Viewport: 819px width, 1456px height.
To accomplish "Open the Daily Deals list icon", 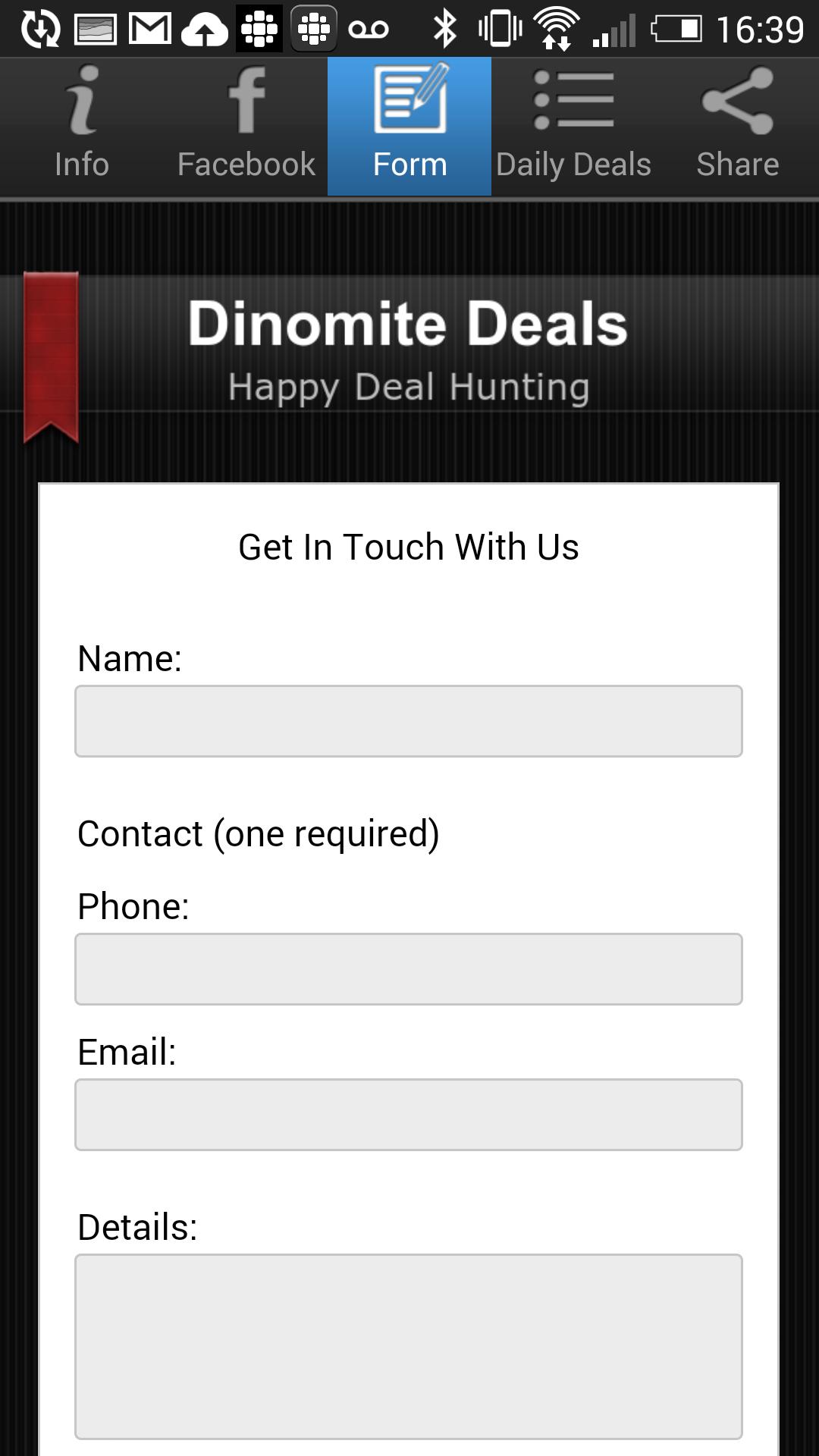I will 574,102.
